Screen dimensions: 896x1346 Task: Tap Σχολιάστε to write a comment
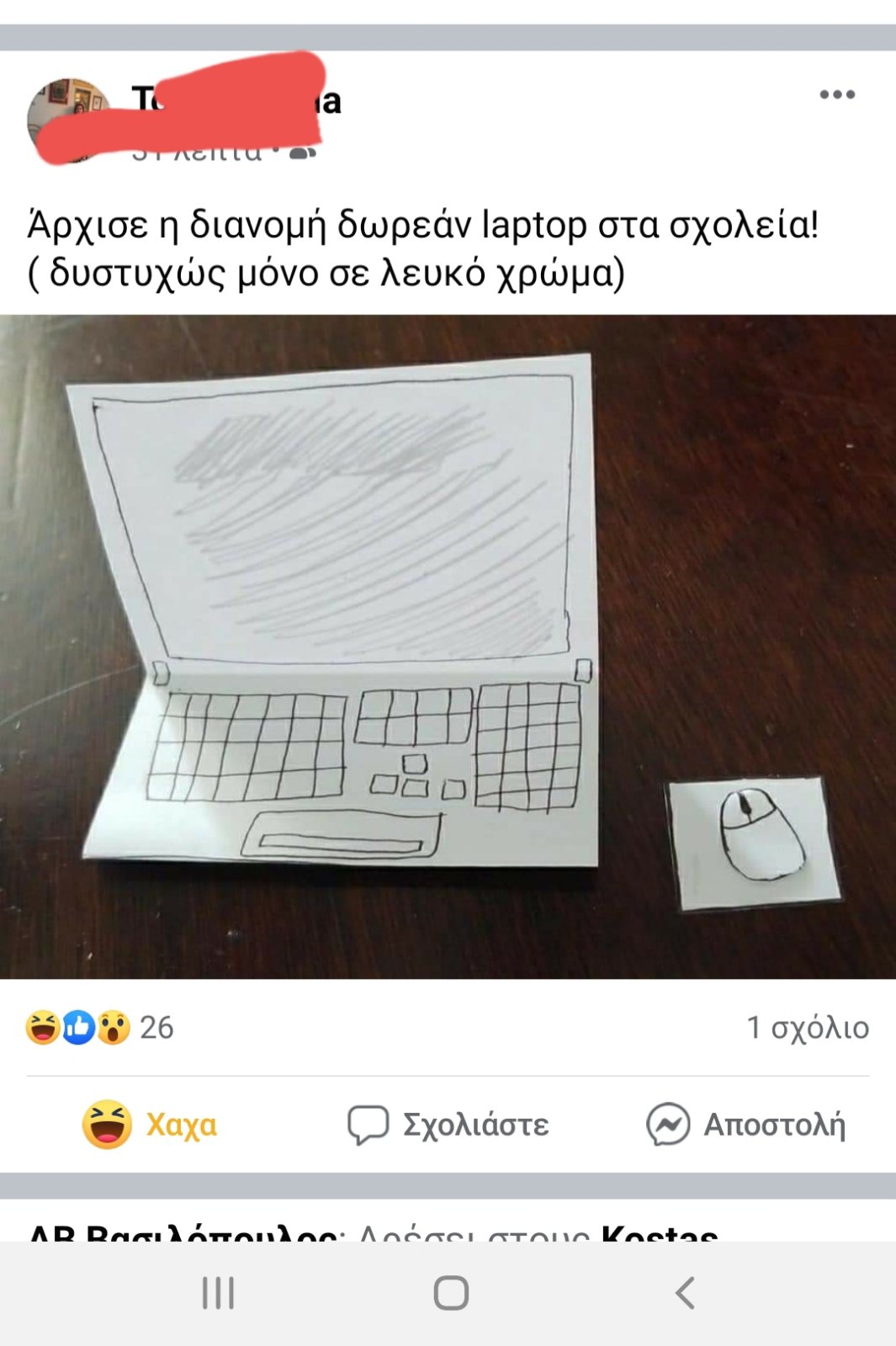[448, 1125]
